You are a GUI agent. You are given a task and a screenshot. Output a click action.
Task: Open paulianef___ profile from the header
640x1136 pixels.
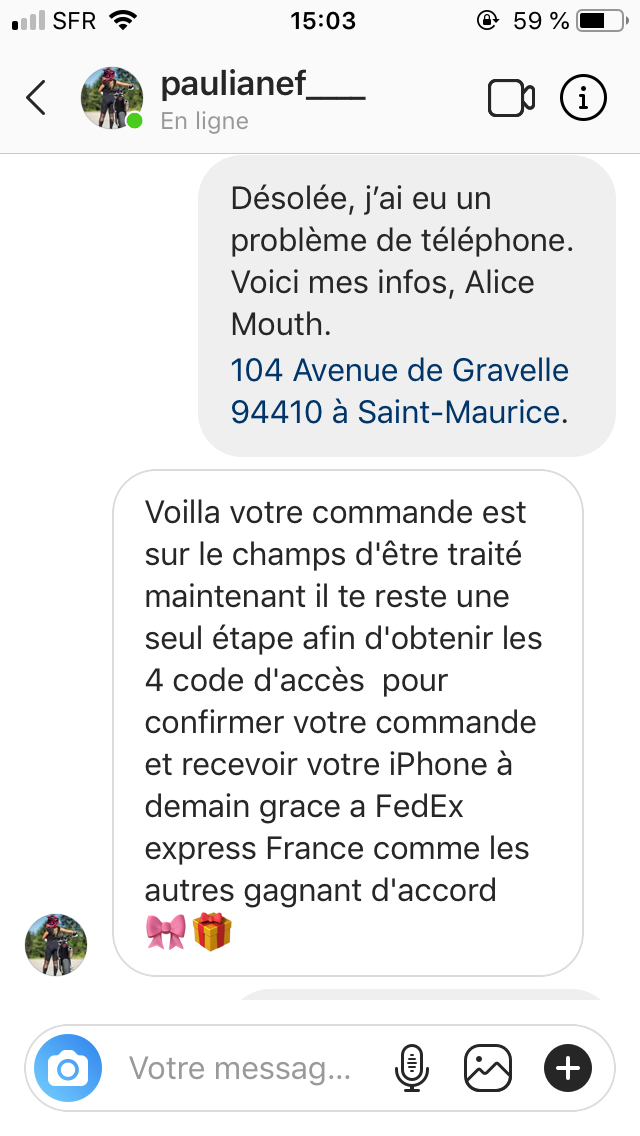262,86
